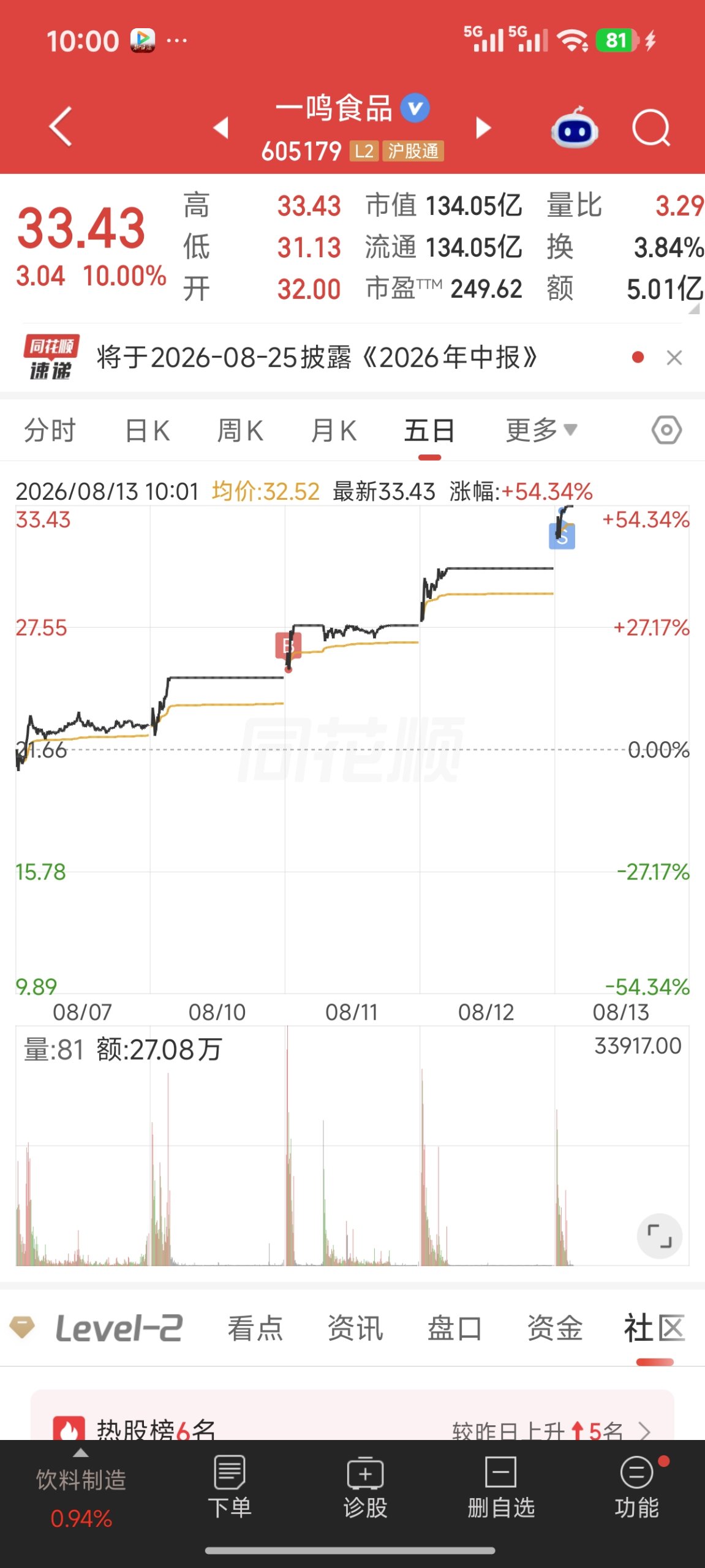Switch to the 日K chart tab

tap(147, 430)
